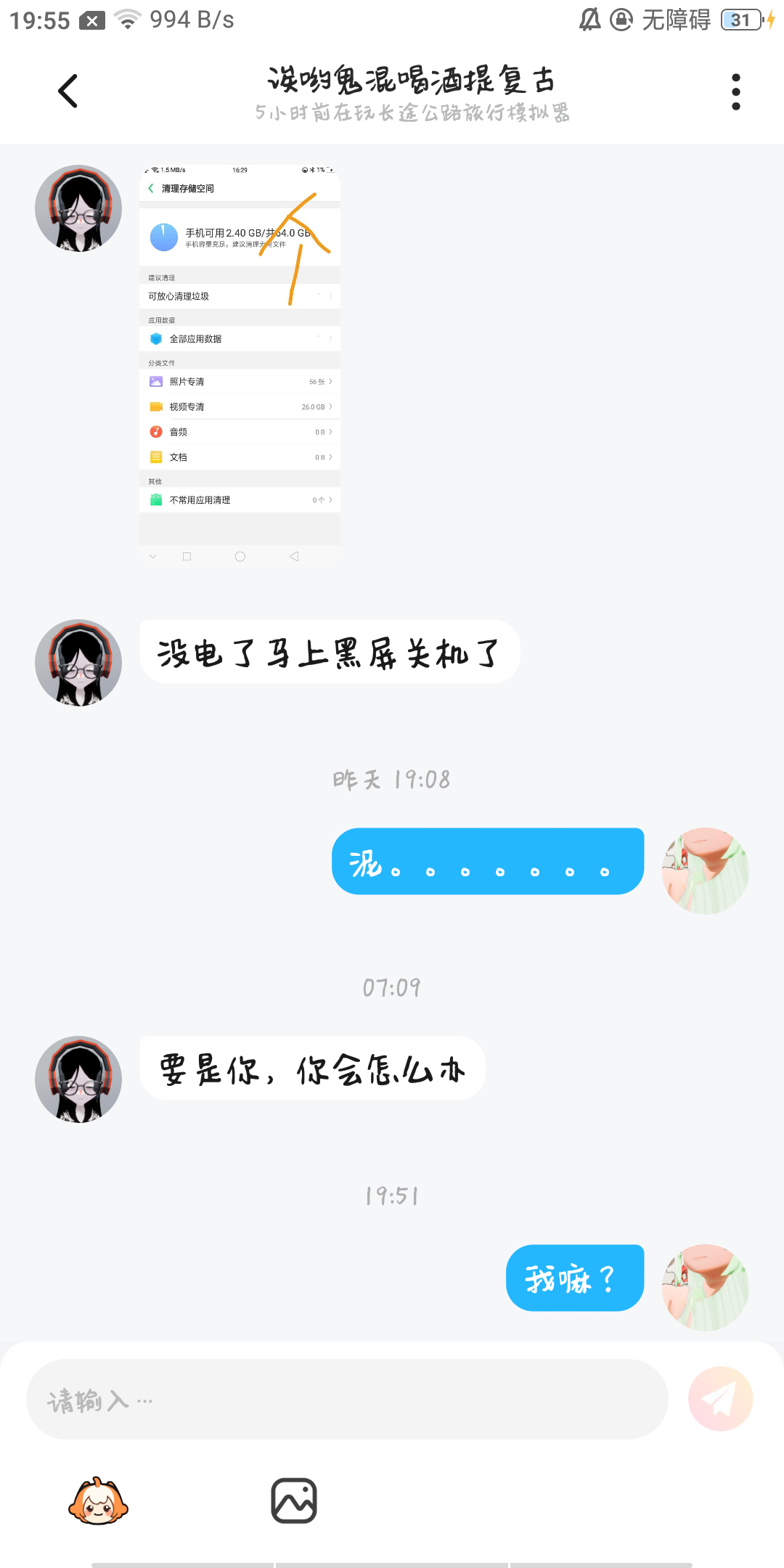Attach a picture from gallery
The image size is (784, 1568).
[x=294, y=1500]
